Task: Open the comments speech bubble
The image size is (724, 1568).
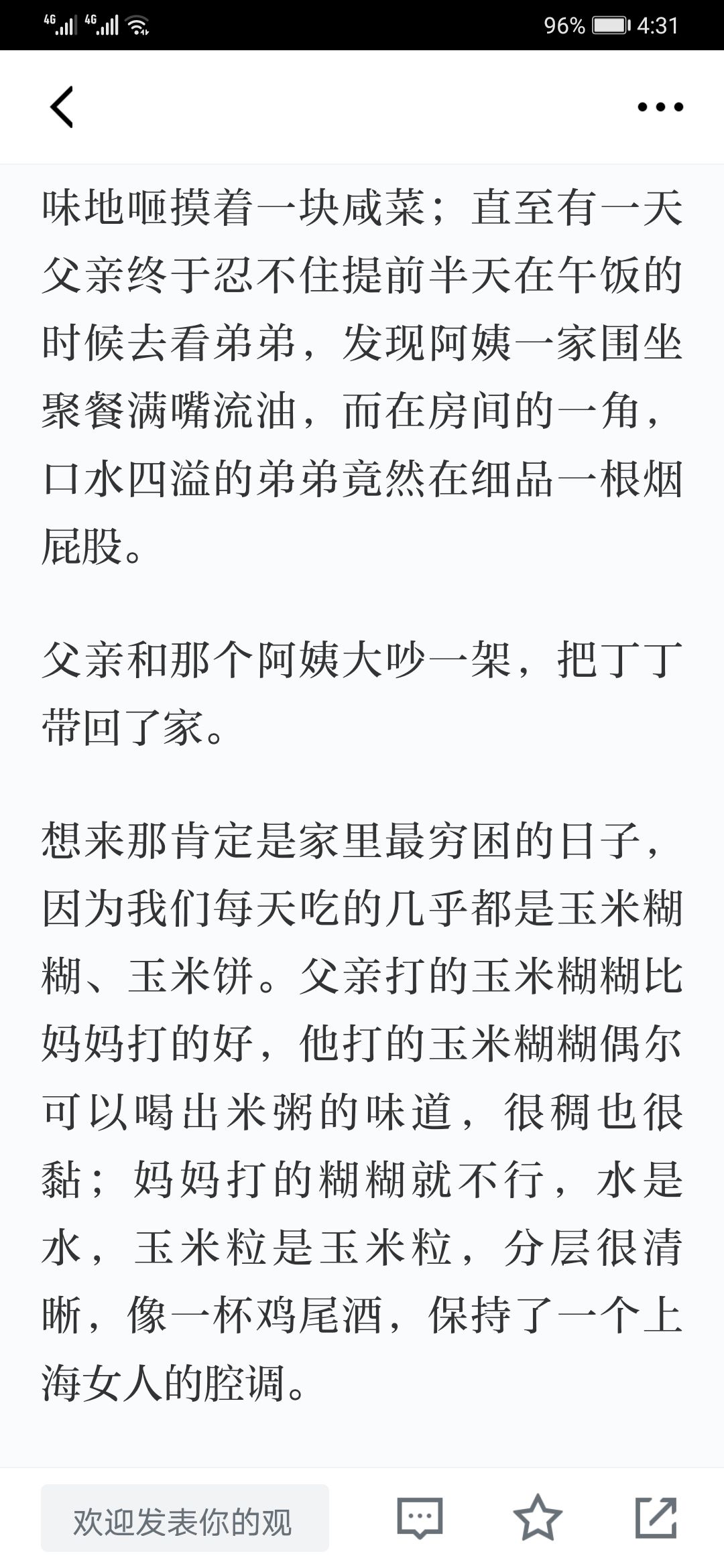Action: 420,1518
